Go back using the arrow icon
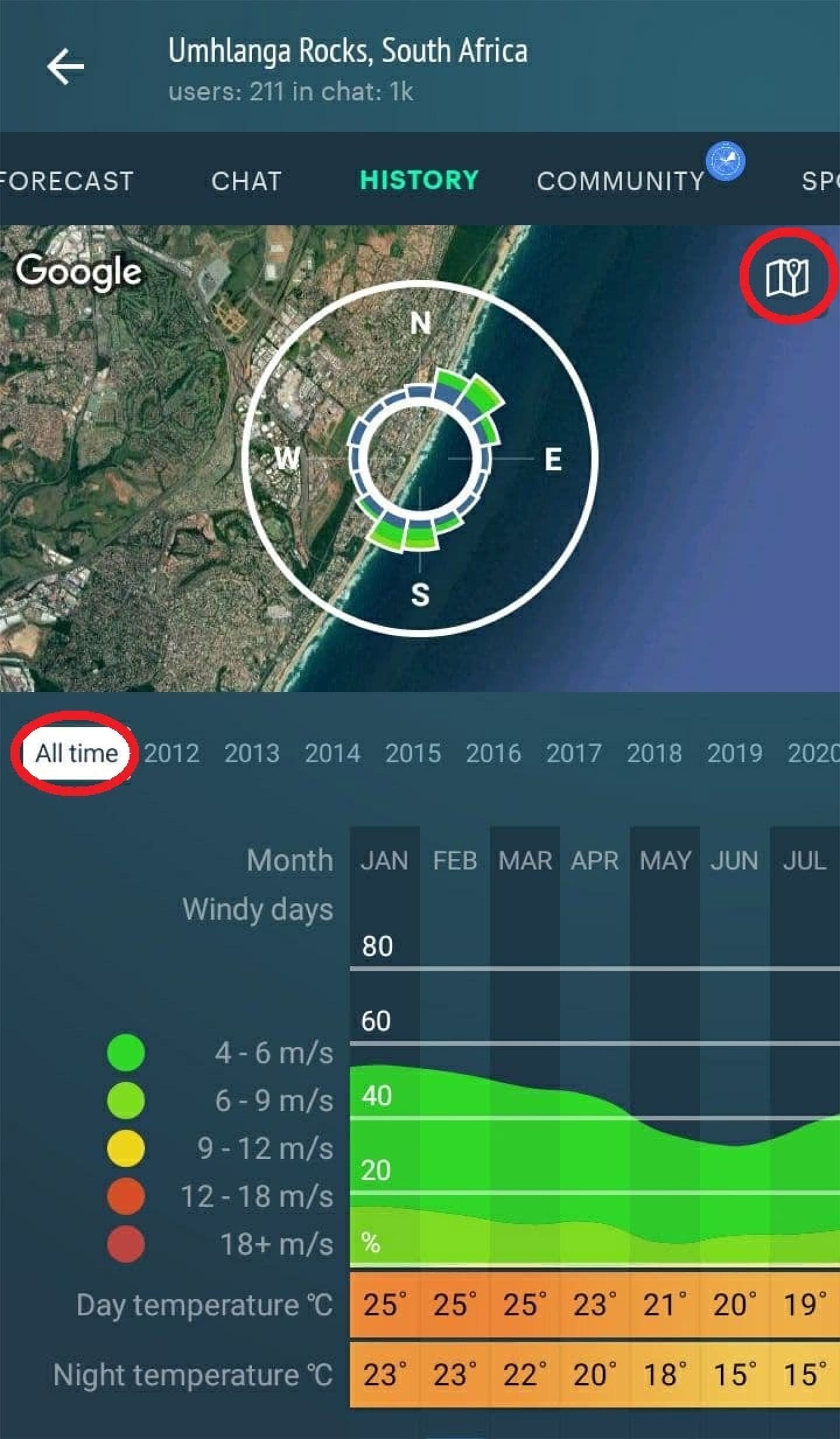The width and height of the screenshot is (840, 1439). click(x=65, y=67)
